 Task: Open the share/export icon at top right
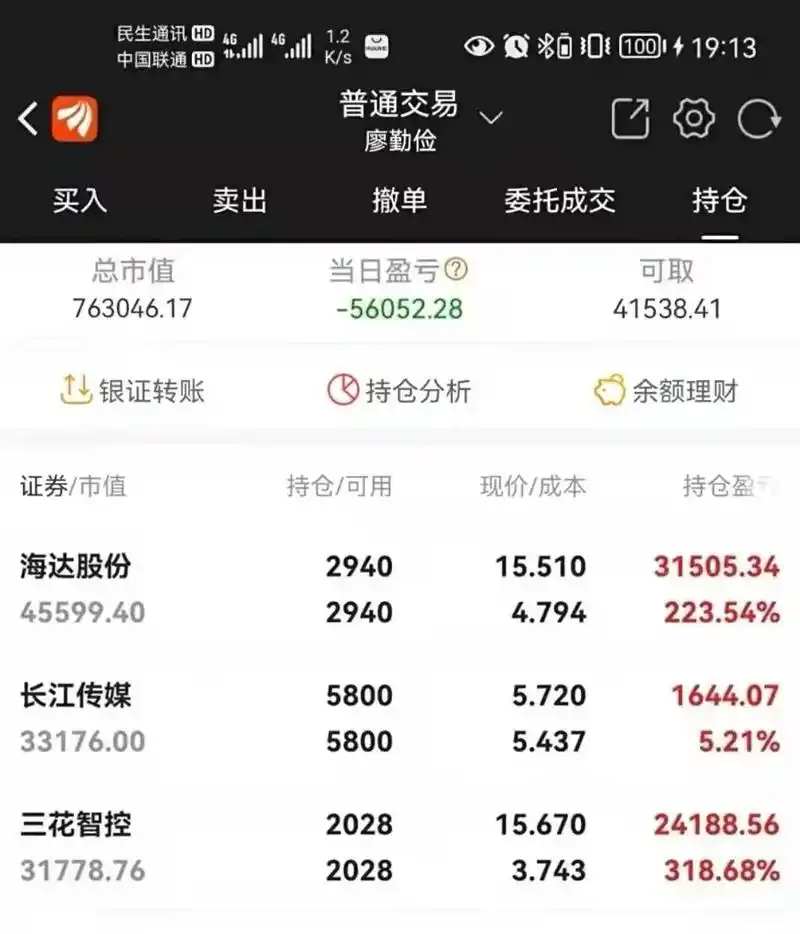(x=630, y=118)
